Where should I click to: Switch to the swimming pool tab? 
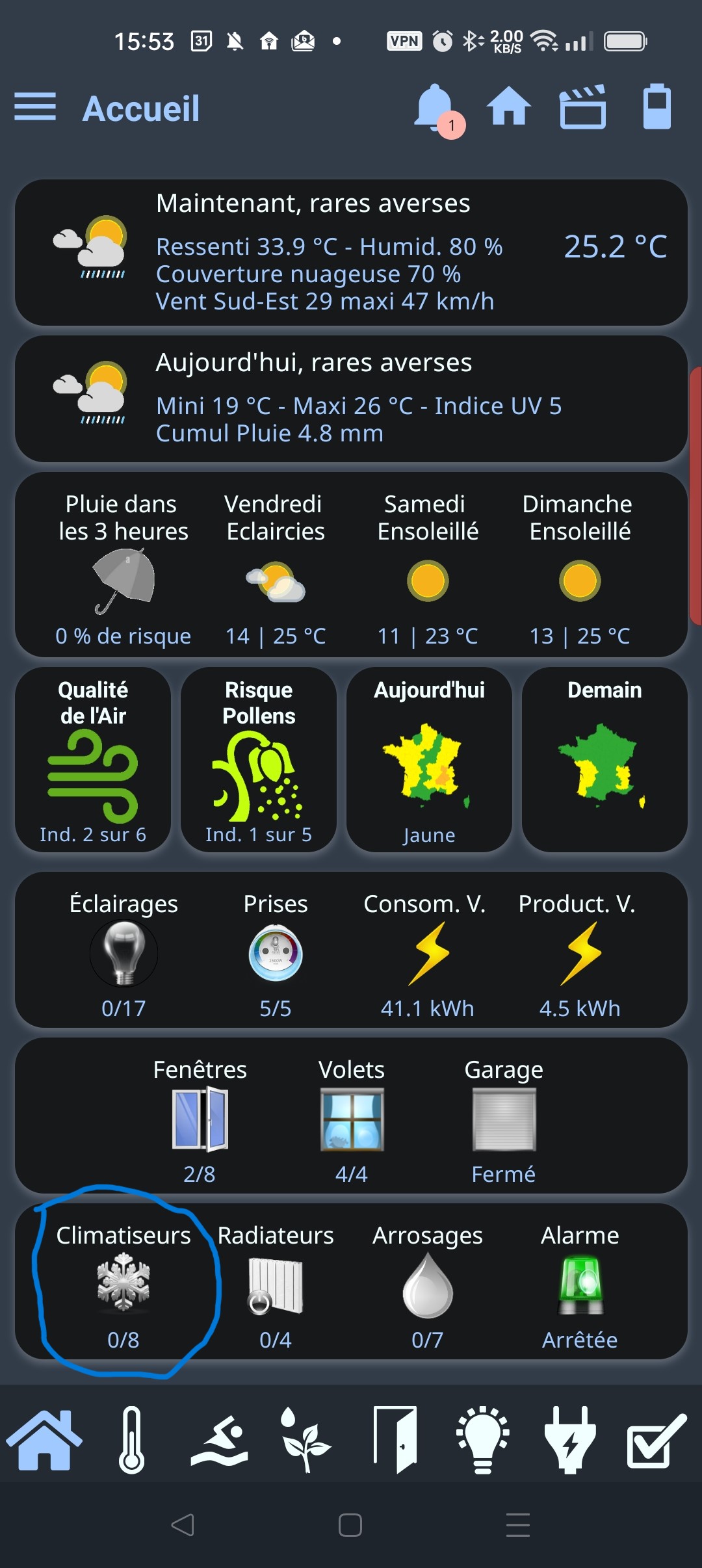point(220,1439)
